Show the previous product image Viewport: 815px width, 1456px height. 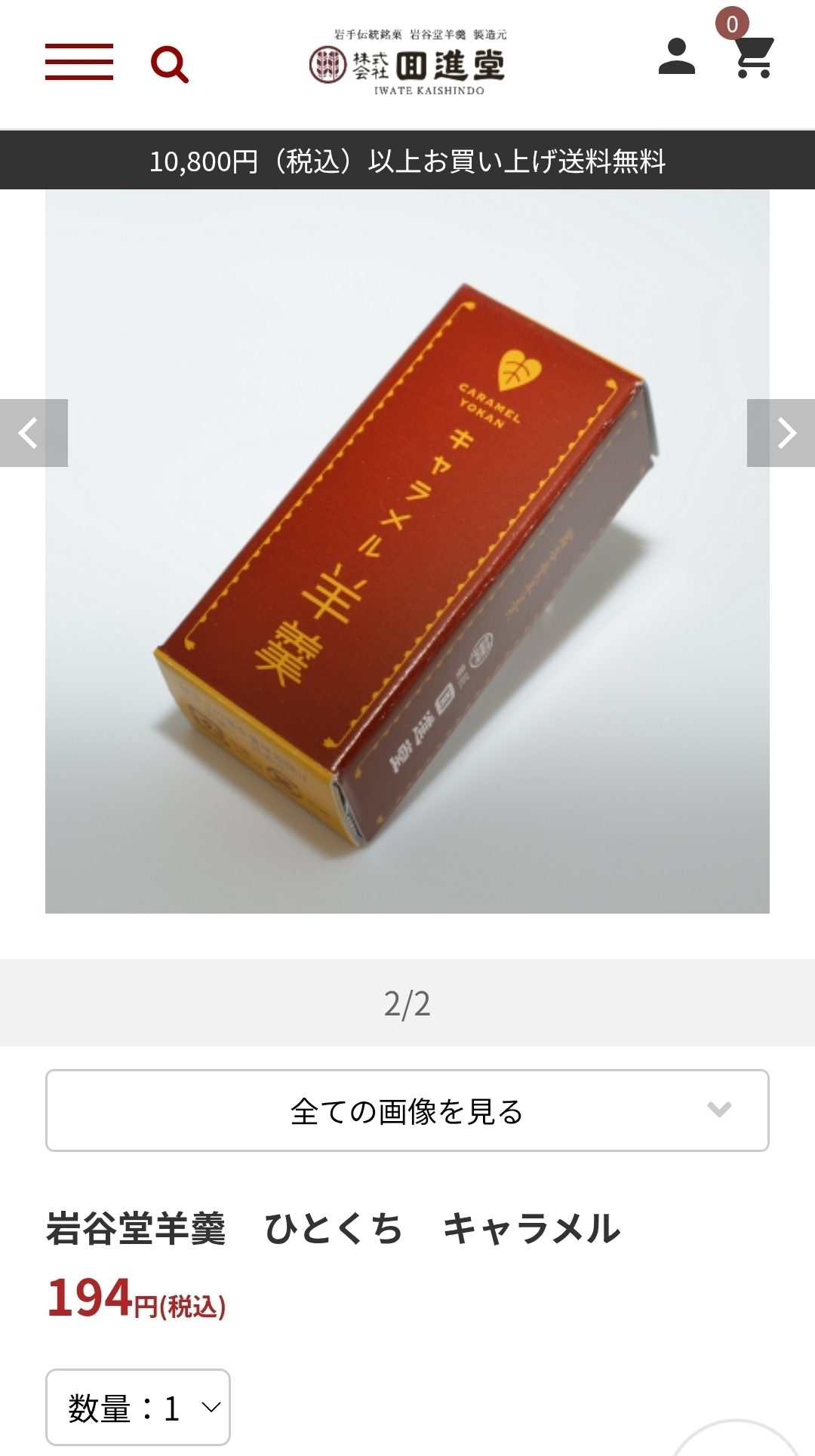tap(33, 433)
